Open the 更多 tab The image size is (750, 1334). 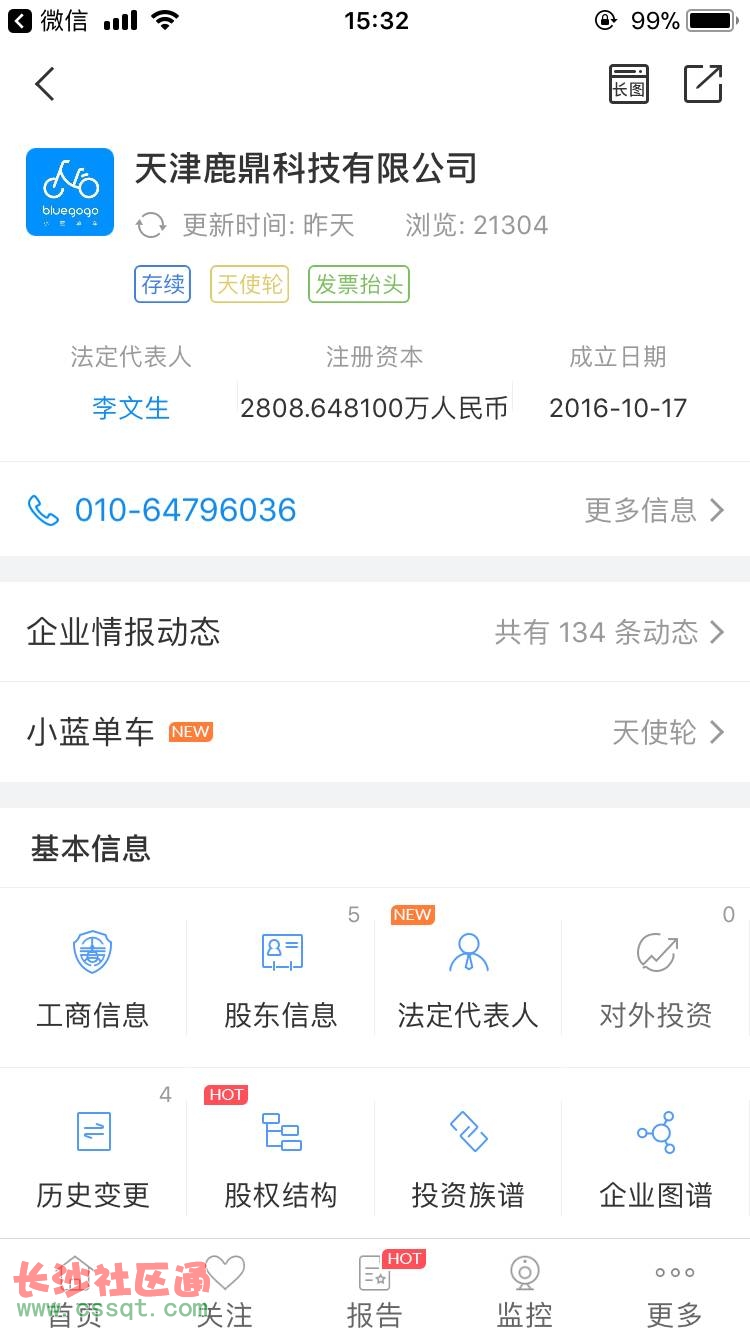675,1290
